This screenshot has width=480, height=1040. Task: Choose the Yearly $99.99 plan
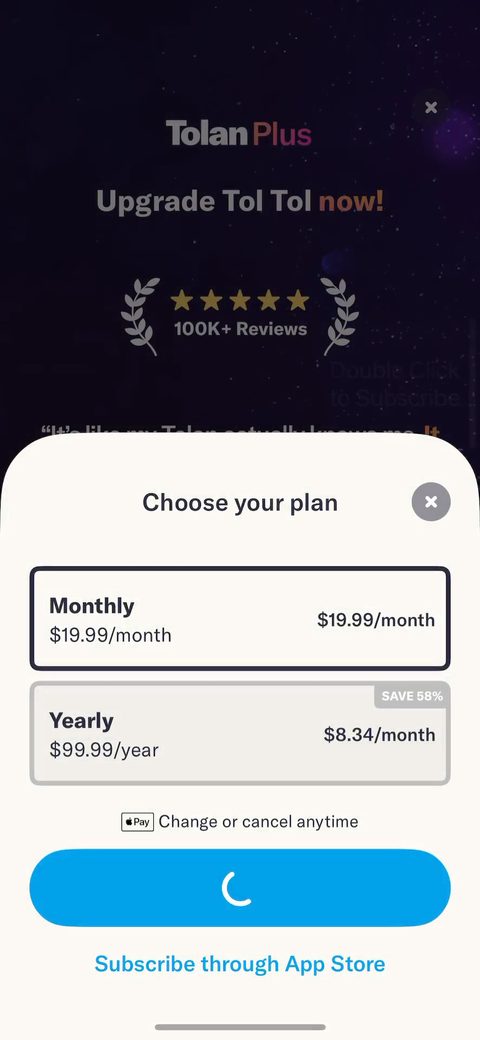coord(240,734)
